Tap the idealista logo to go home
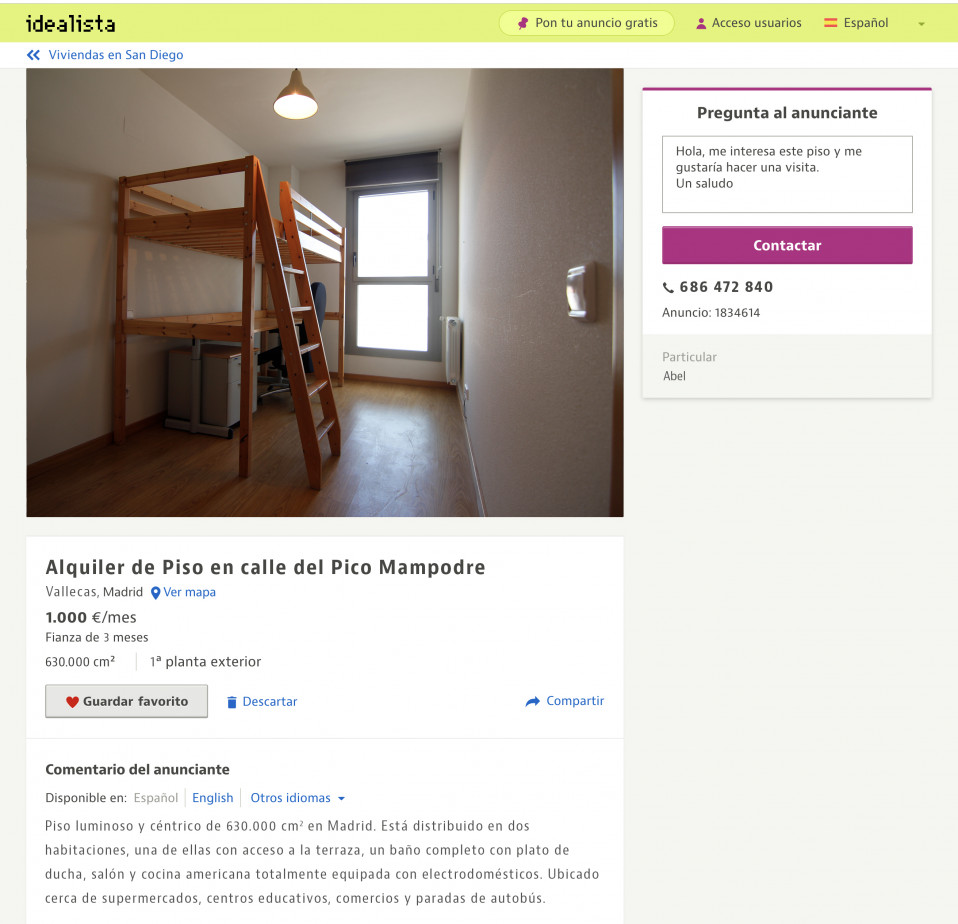The height and width of the screenshot is (924, 958). coord(70,23)
